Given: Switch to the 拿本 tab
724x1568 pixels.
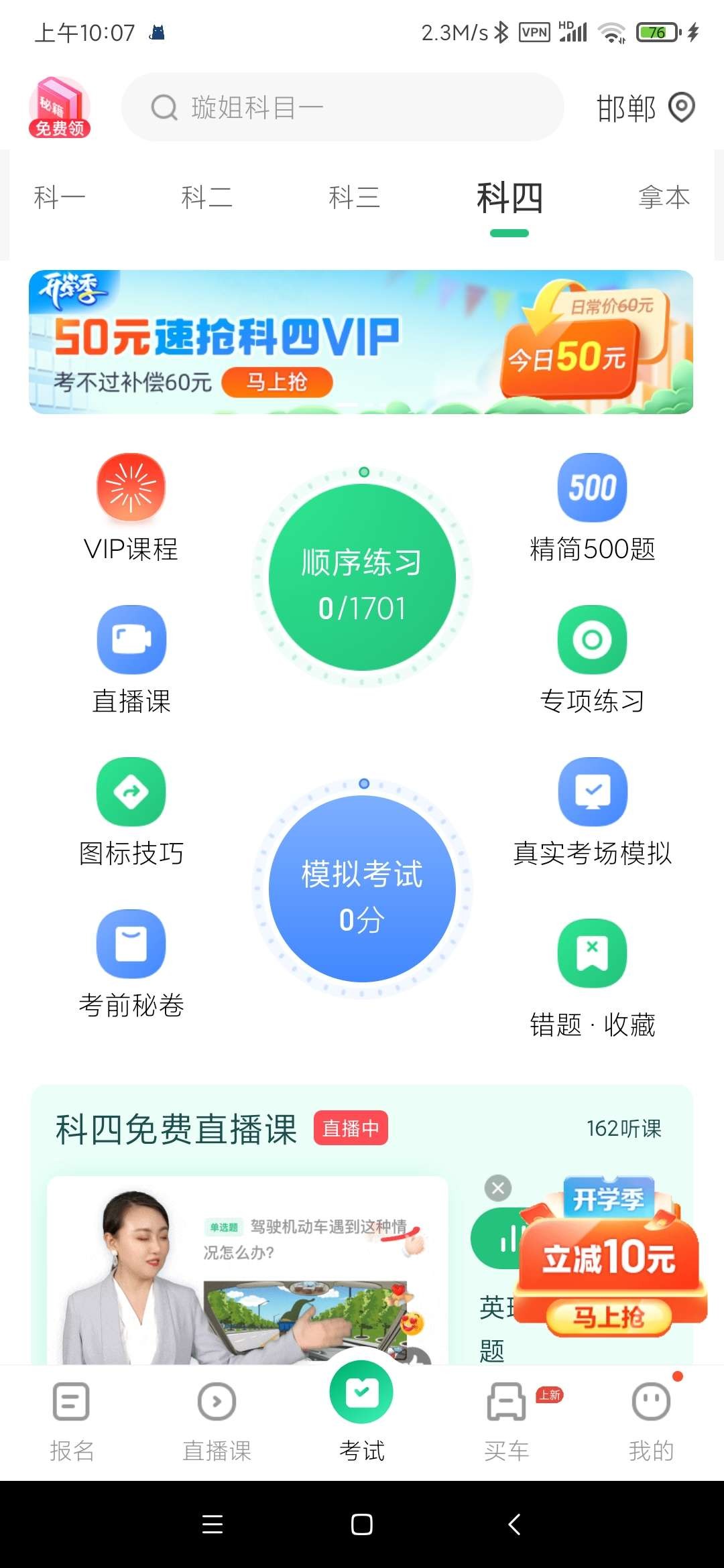Looking at the screenshot, I should point(664,198).
